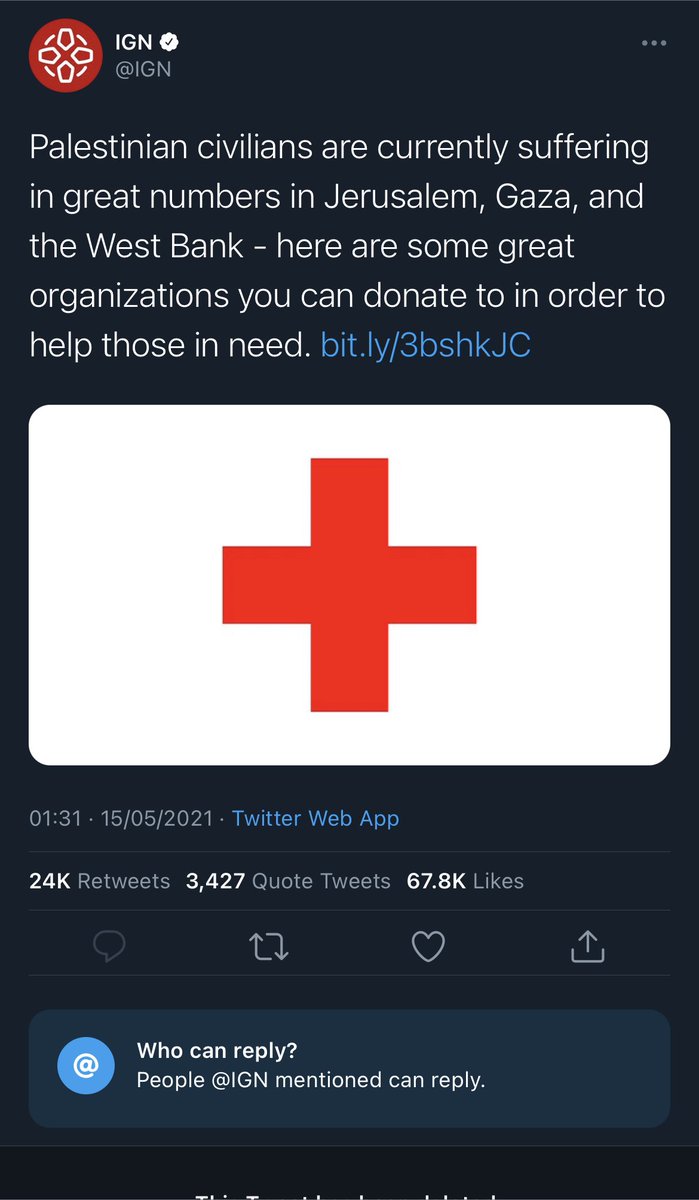Open IGN's profile picture

coord(62,57)
